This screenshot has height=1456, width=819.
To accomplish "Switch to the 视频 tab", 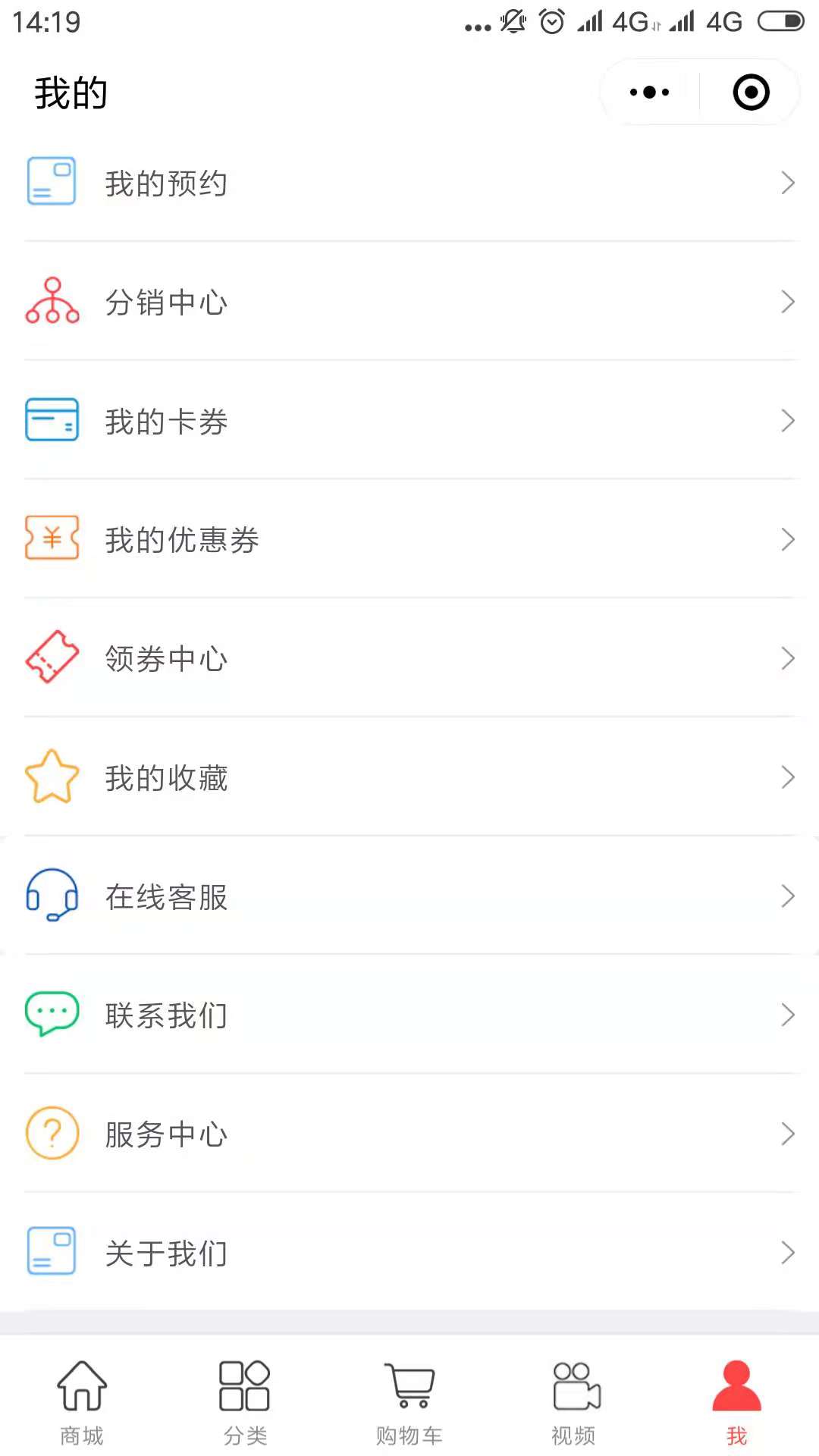I will point(573,1401).
